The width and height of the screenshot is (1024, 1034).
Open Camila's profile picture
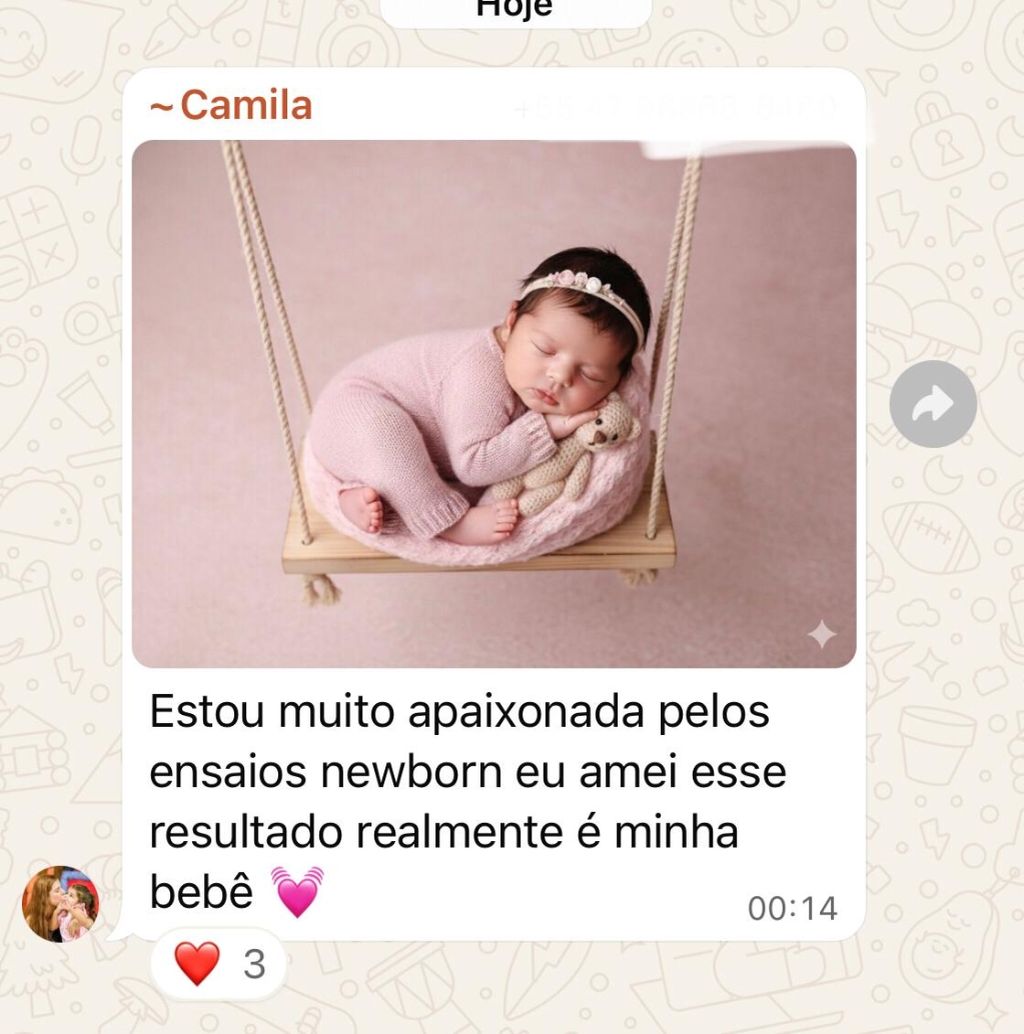60,904
